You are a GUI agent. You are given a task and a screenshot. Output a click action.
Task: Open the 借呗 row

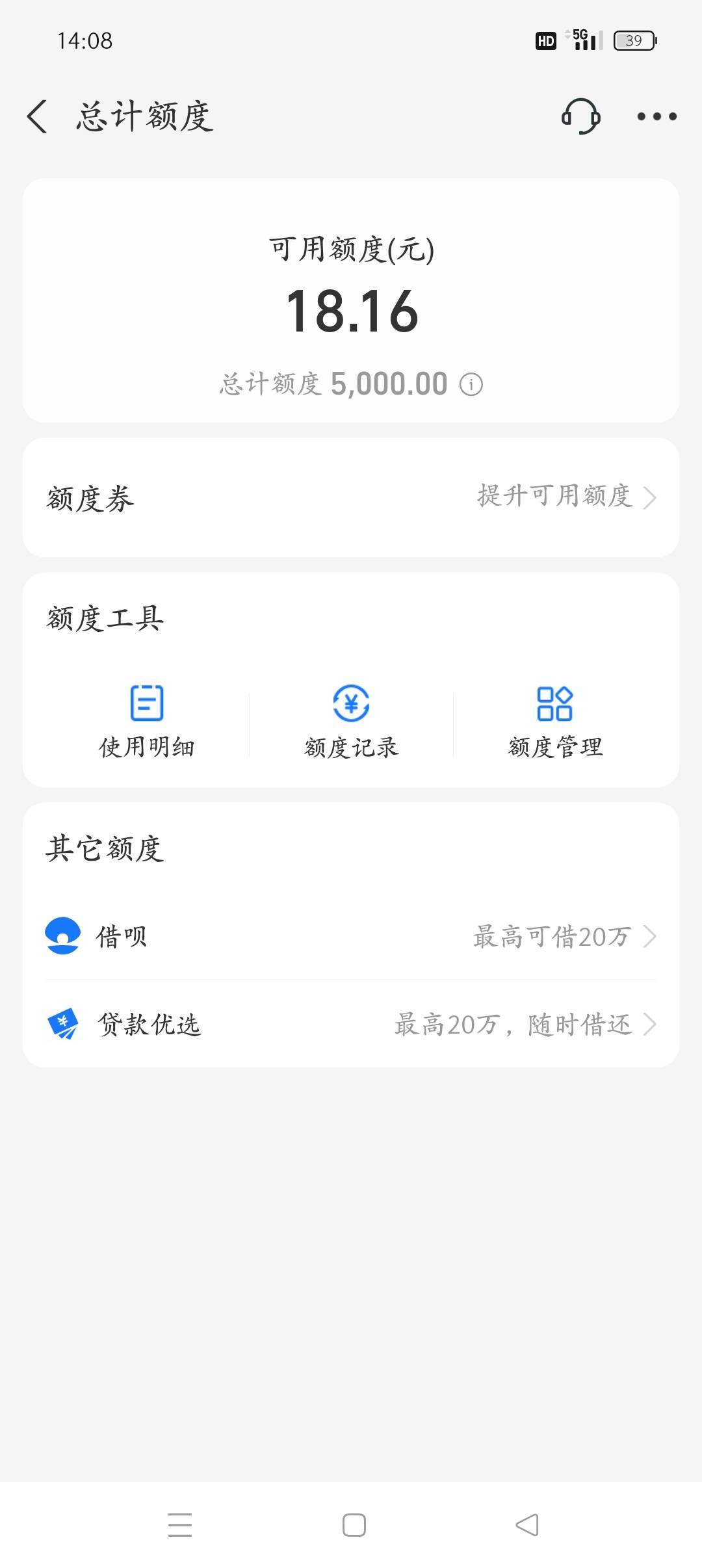[351, 936]
